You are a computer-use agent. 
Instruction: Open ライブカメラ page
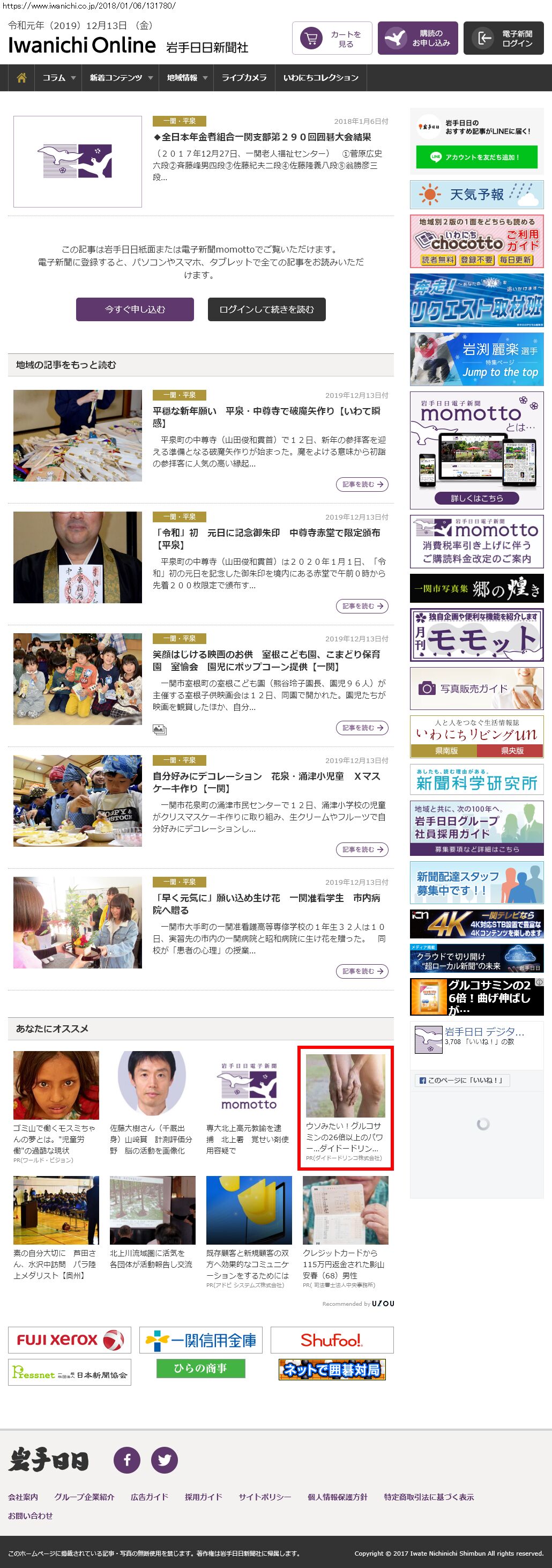pyautogui.click(x=243, y=78)
